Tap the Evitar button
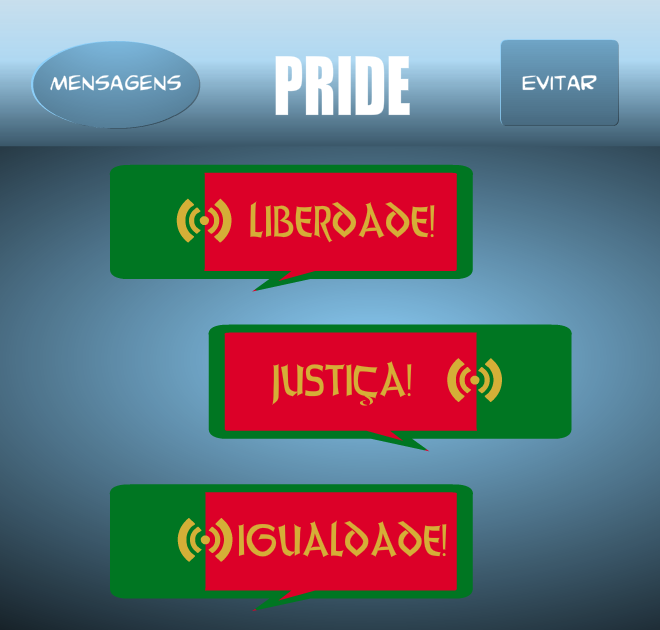Viewport: 660px width, 630px height. pyautogui.click(x=559, y=83)
